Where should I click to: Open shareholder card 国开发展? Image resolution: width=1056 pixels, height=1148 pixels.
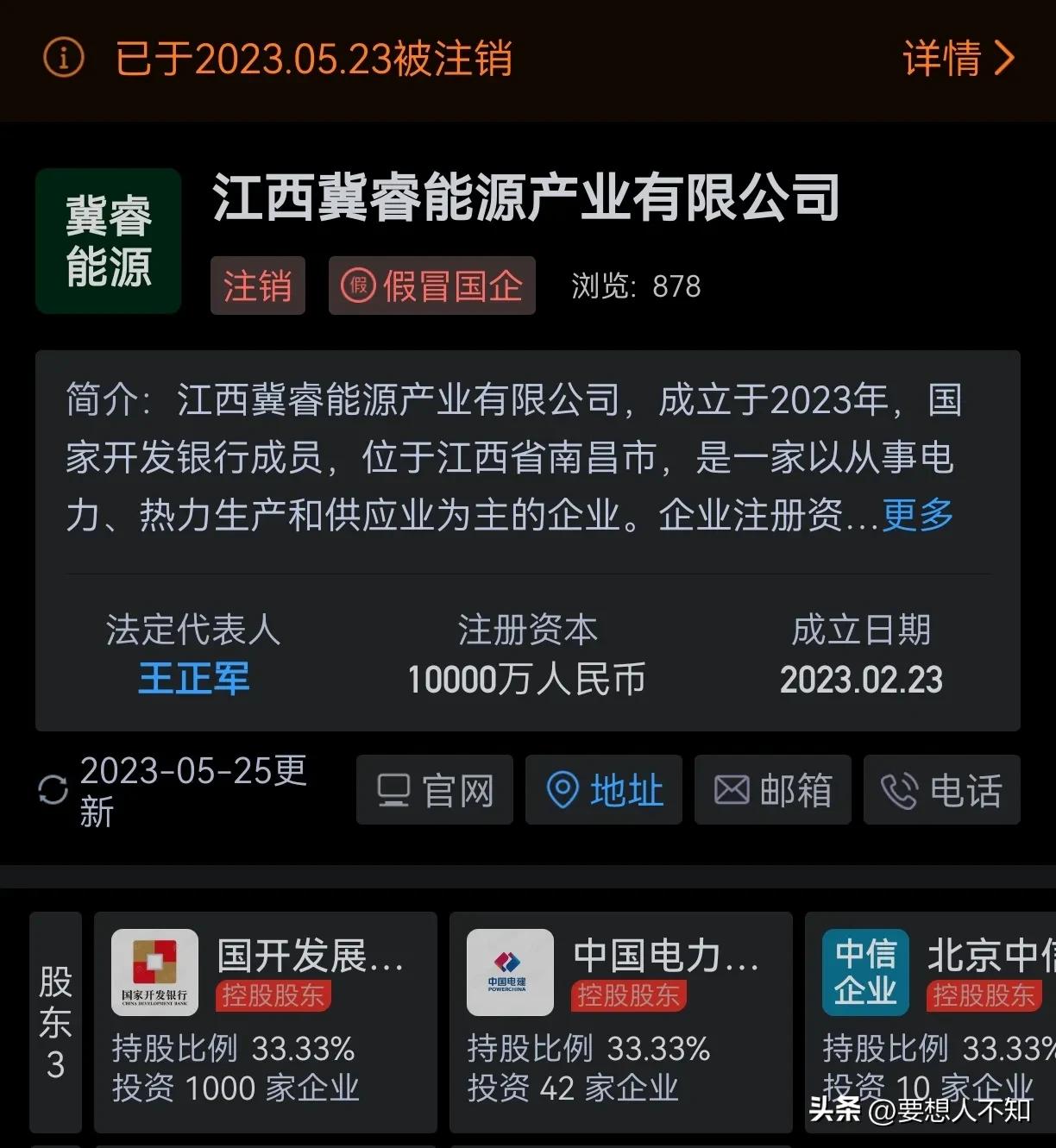265,1021
